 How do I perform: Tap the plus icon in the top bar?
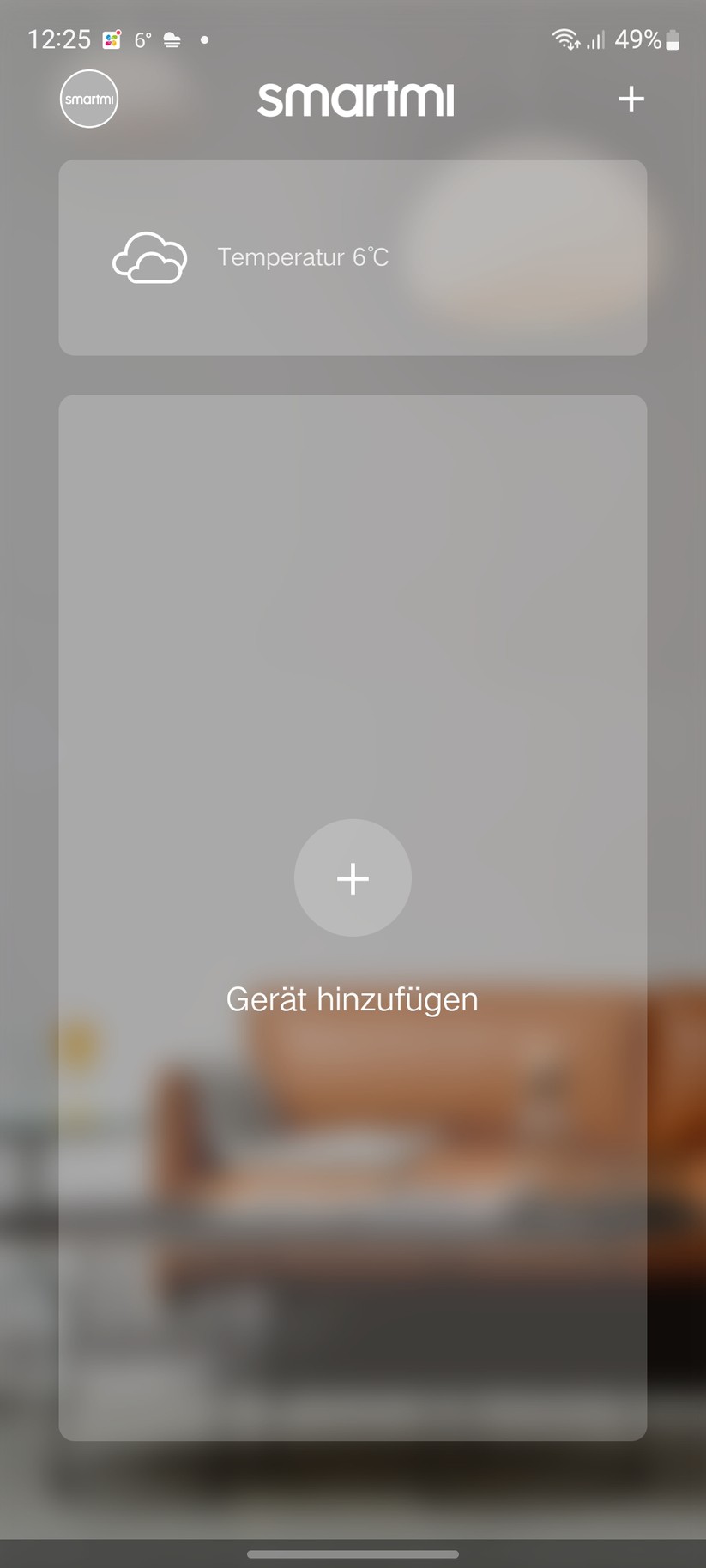[631, 99]
